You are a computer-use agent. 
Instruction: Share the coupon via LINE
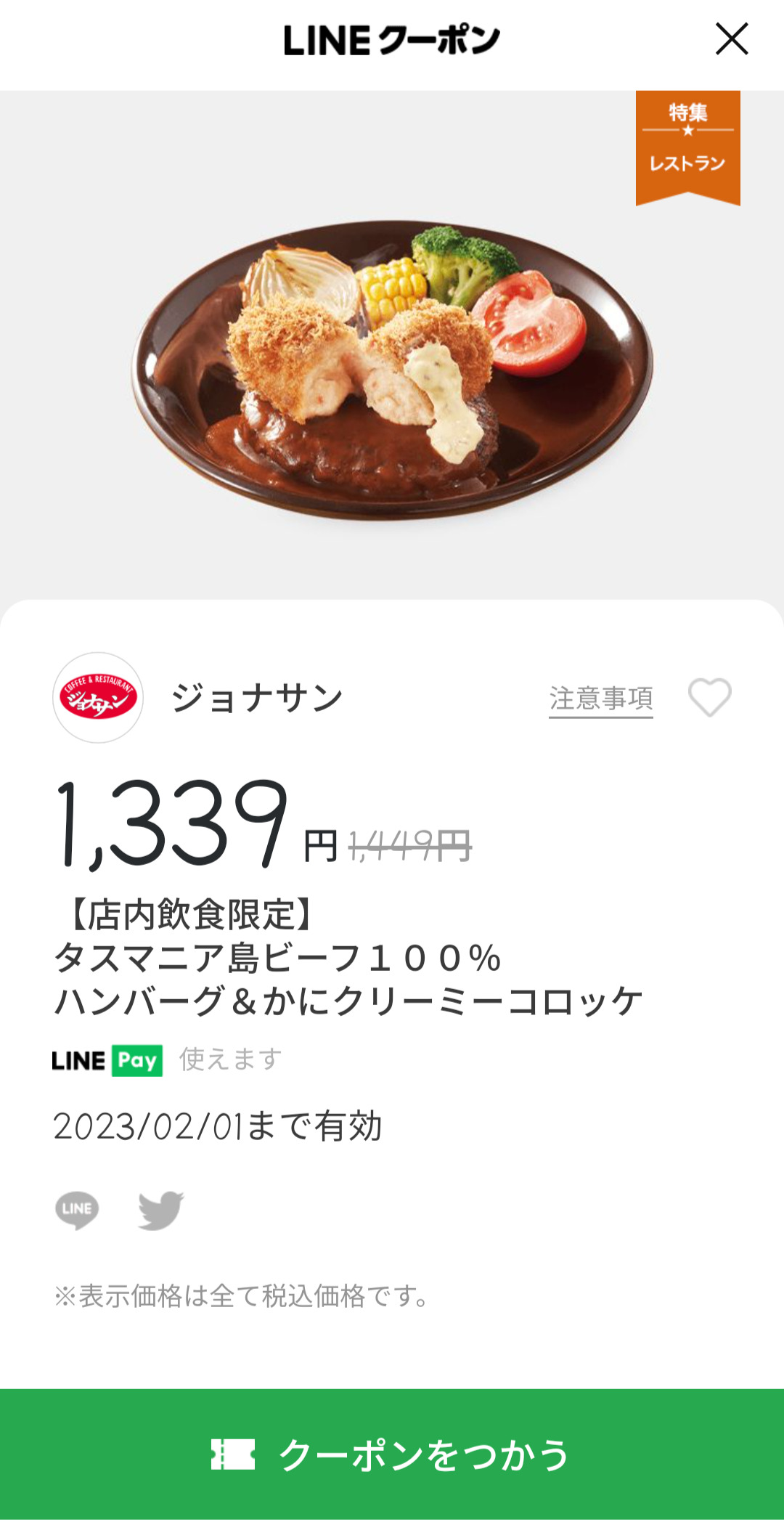77,1210
